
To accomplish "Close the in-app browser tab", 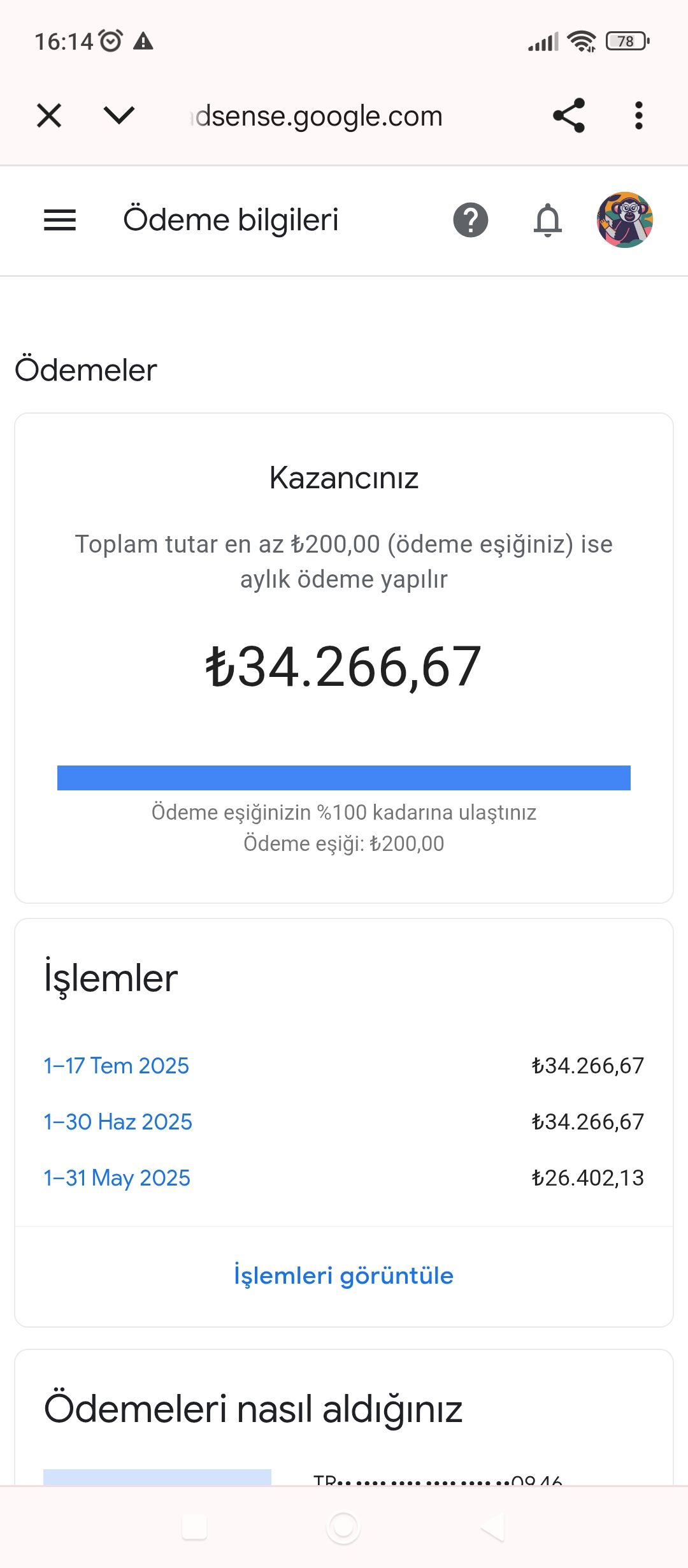I will coord(49,116).
